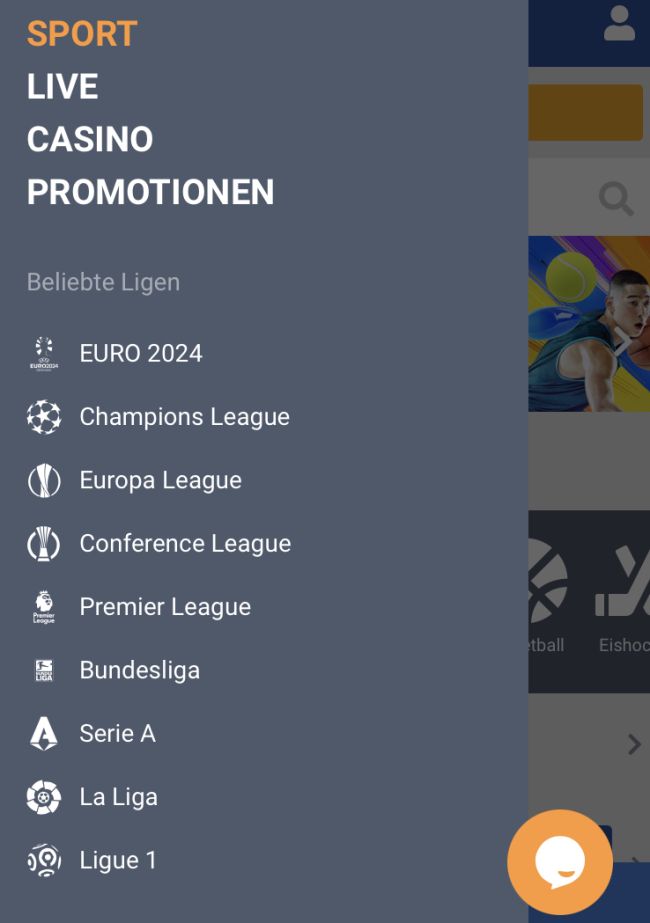Go to the CASINO section
650x923 pixels.
90,139
